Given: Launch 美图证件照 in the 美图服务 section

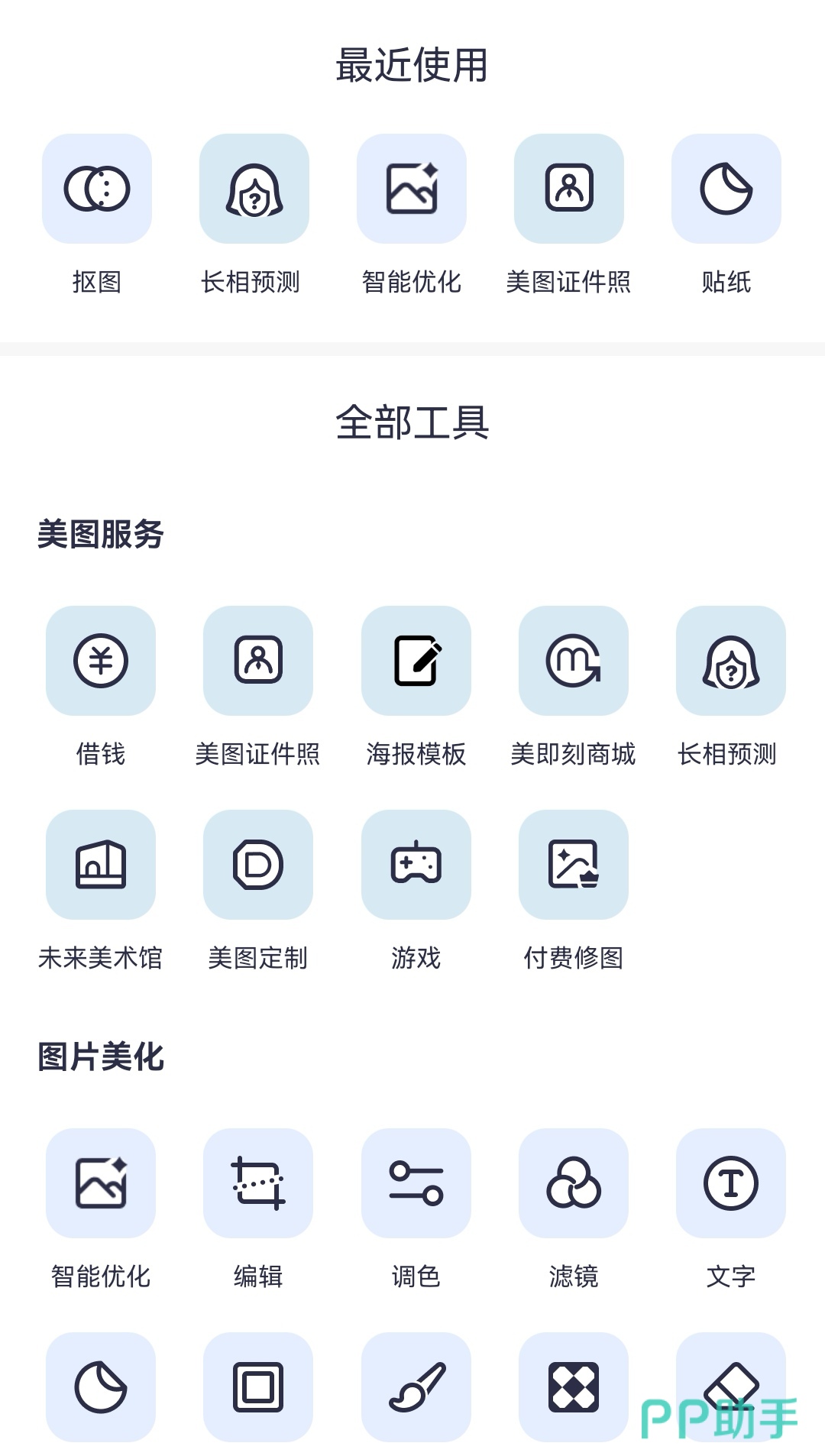Looking at the screenshot, I should point(258,661).
